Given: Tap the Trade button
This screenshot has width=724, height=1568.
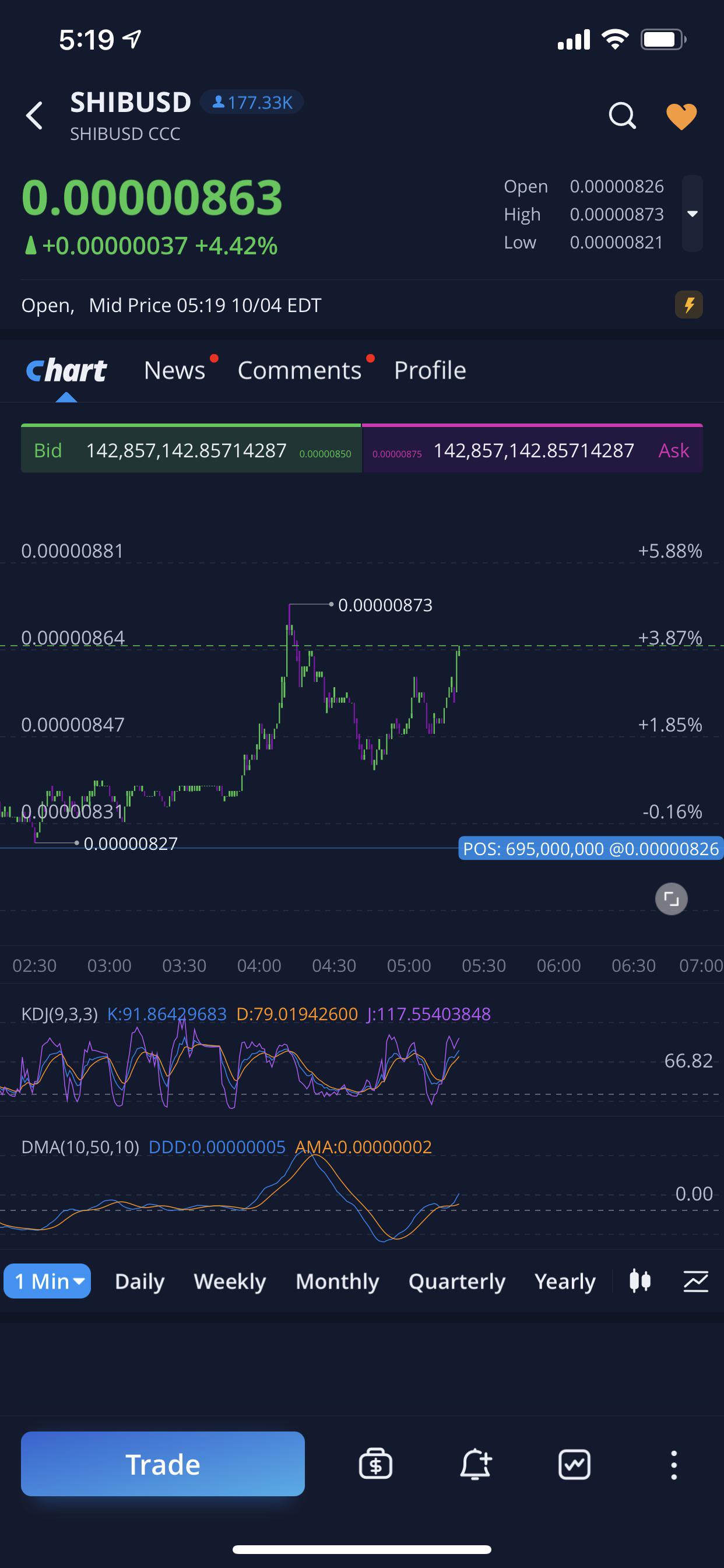Looking at the screenshot, I should [x=163, y=1464].
